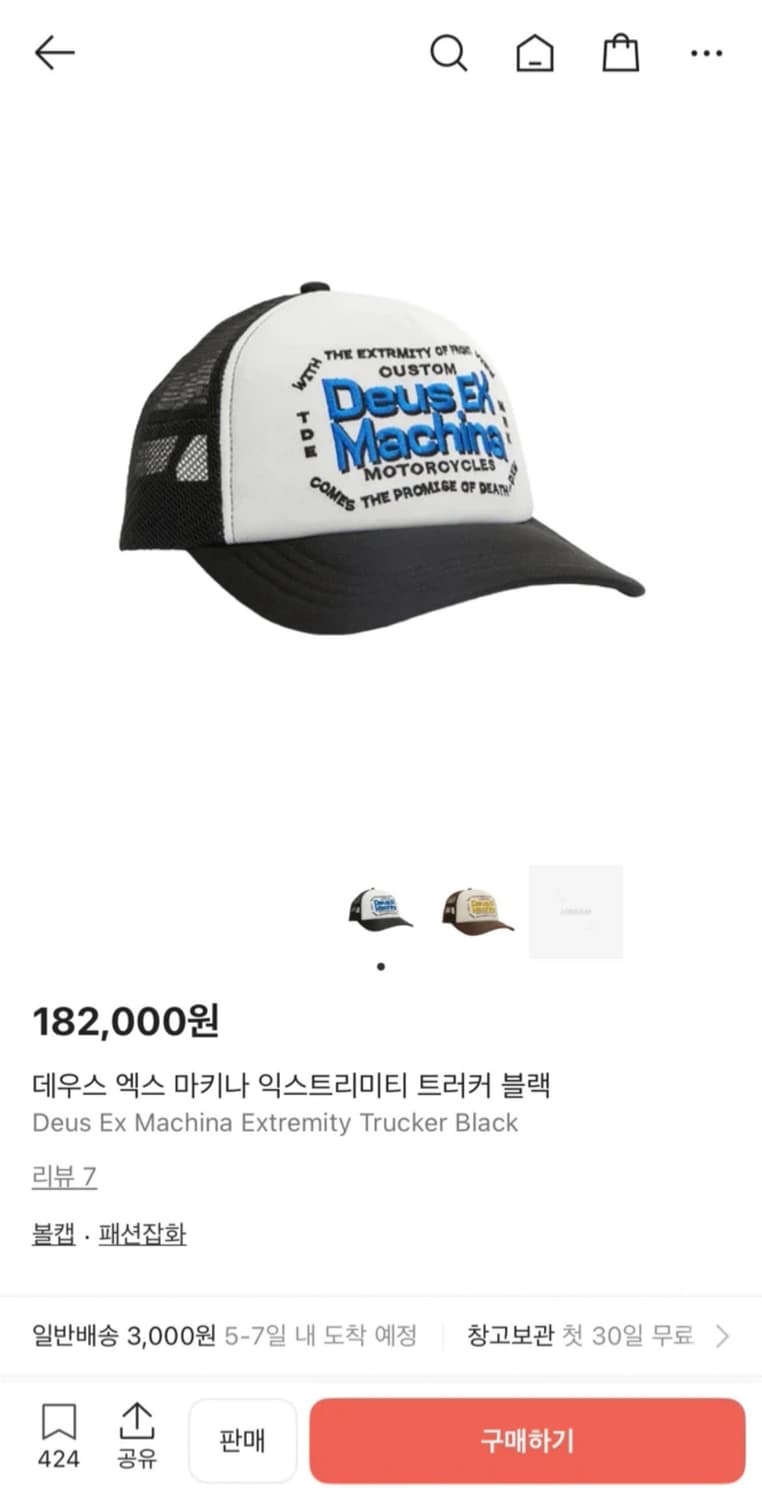Open the search icon

point(449,53)
